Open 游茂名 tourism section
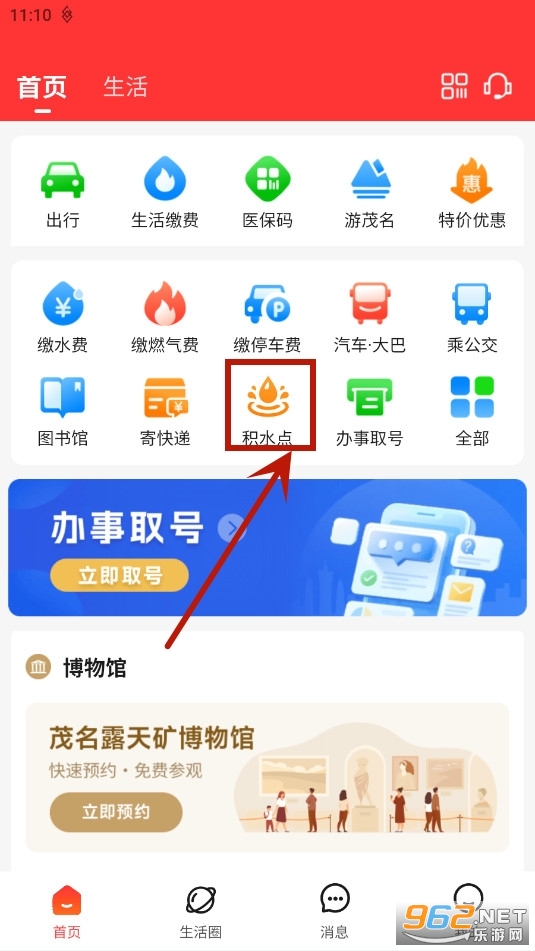Viewport: 535px width, 951px height. coord(369,195)
